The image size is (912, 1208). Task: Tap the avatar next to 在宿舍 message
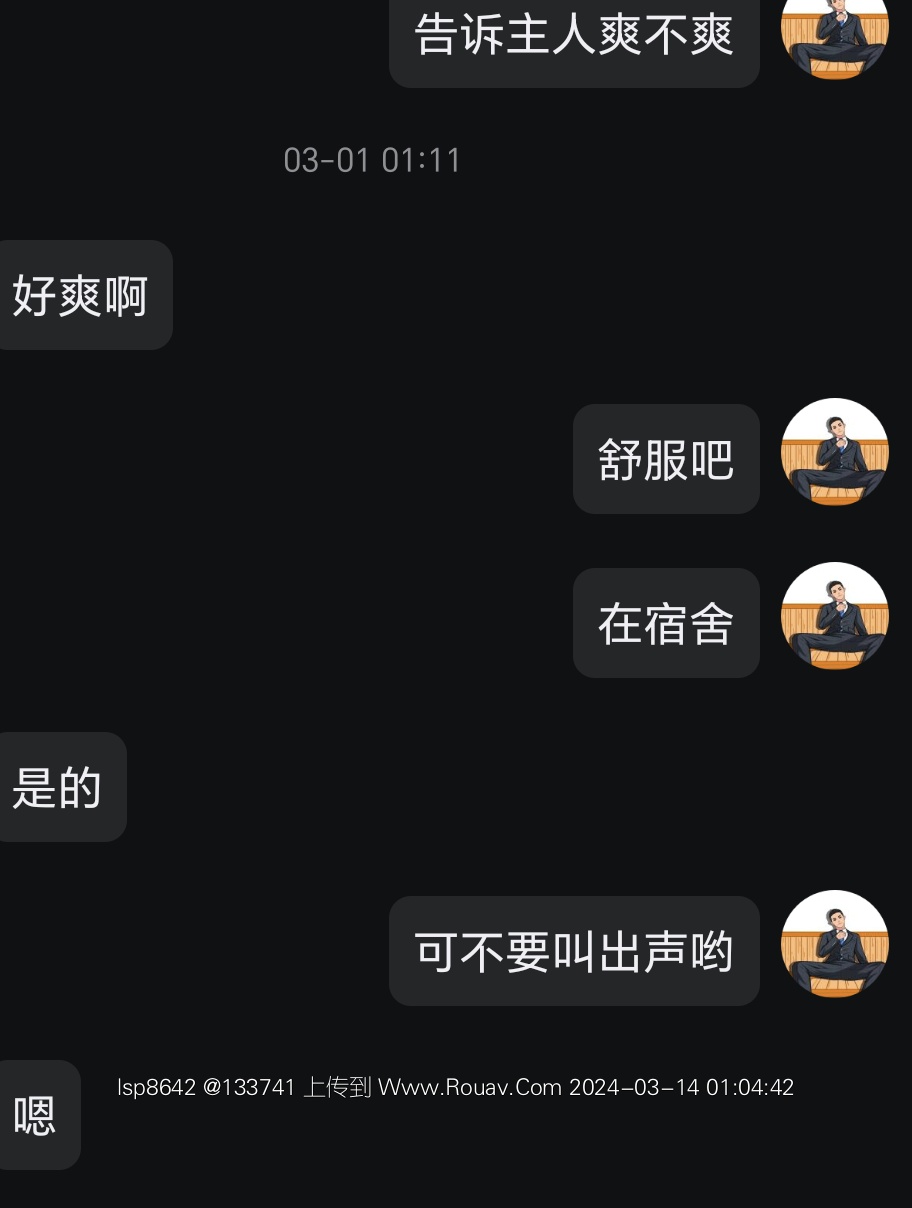(x=834, y=617)
